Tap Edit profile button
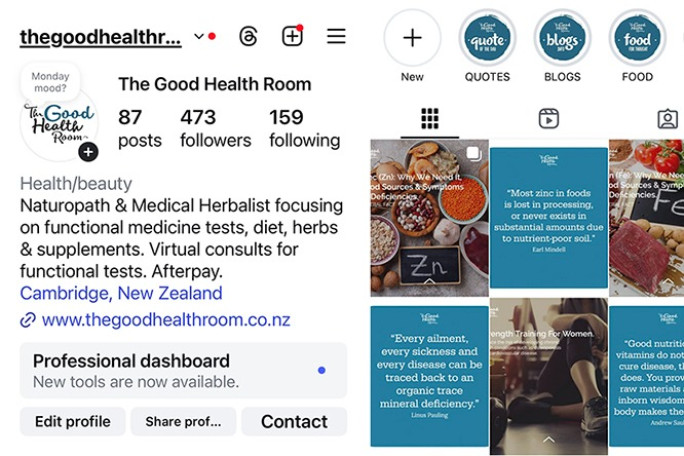The width and height of the screenshot is (684, 456). [x=73, y=422]
